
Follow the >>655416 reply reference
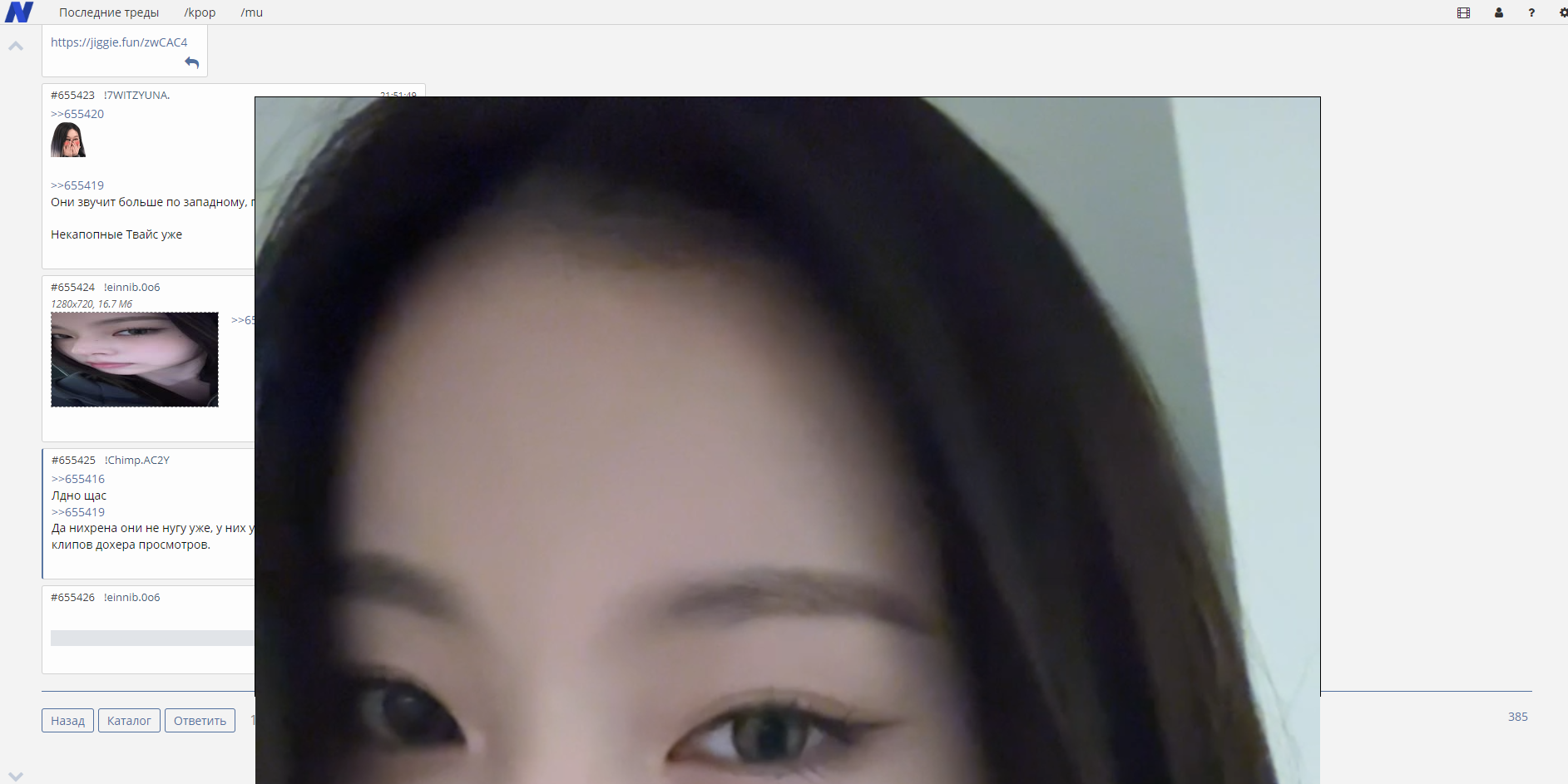click(x=78, y=479)
